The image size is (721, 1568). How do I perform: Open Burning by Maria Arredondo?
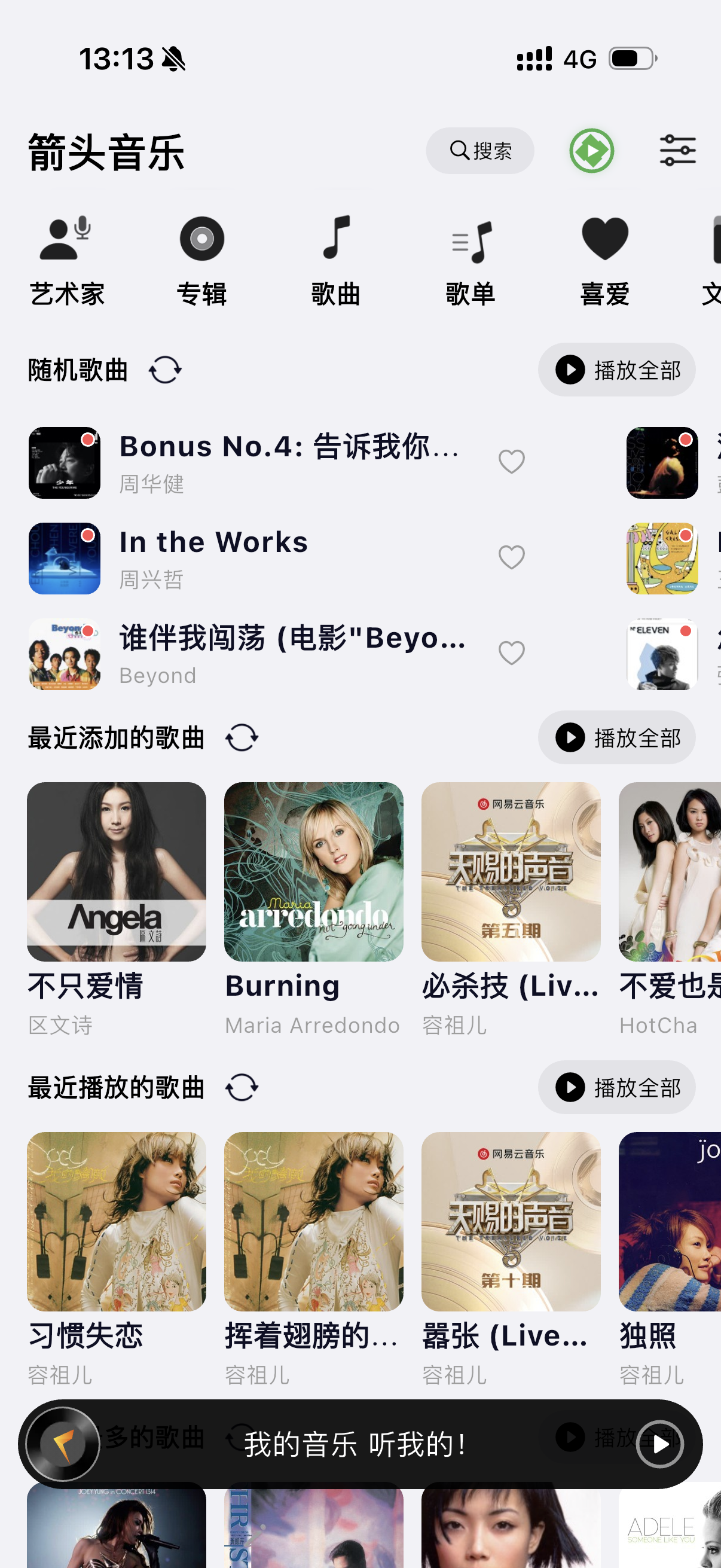pyautogui.click(x=313, y=872)
